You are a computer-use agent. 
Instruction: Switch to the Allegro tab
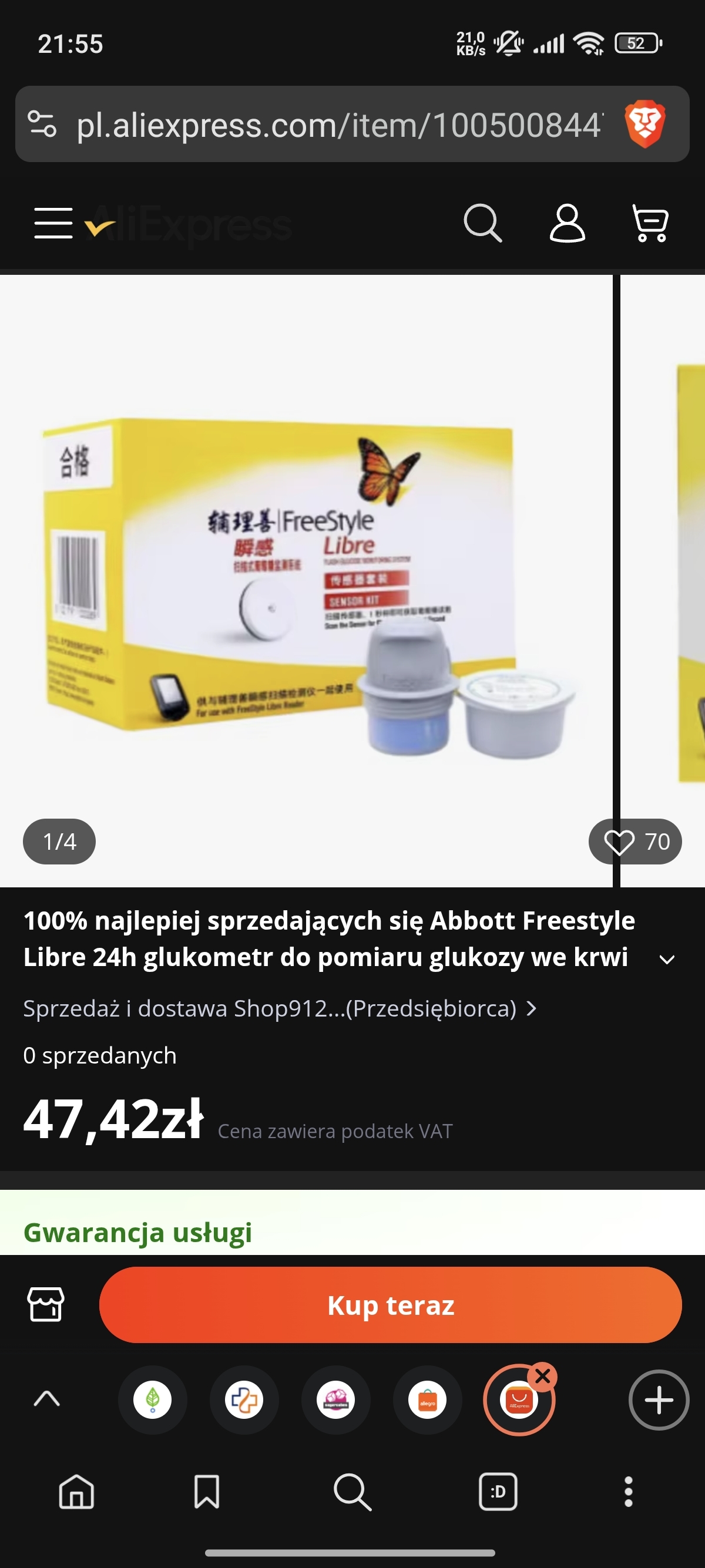427,1400
